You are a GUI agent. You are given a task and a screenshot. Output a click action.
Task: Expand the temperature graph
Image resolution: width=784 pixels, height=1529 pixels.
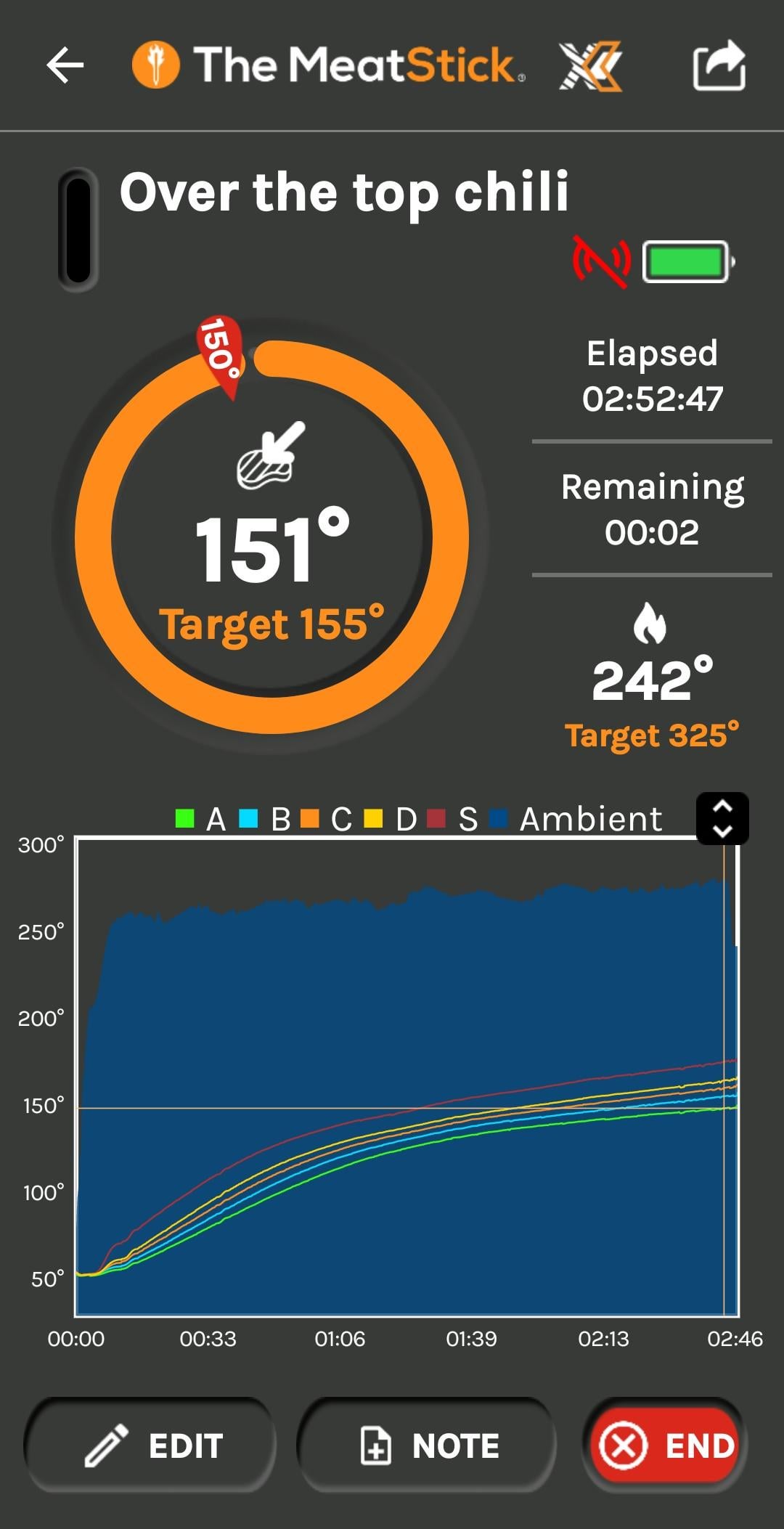coord(722,818)
